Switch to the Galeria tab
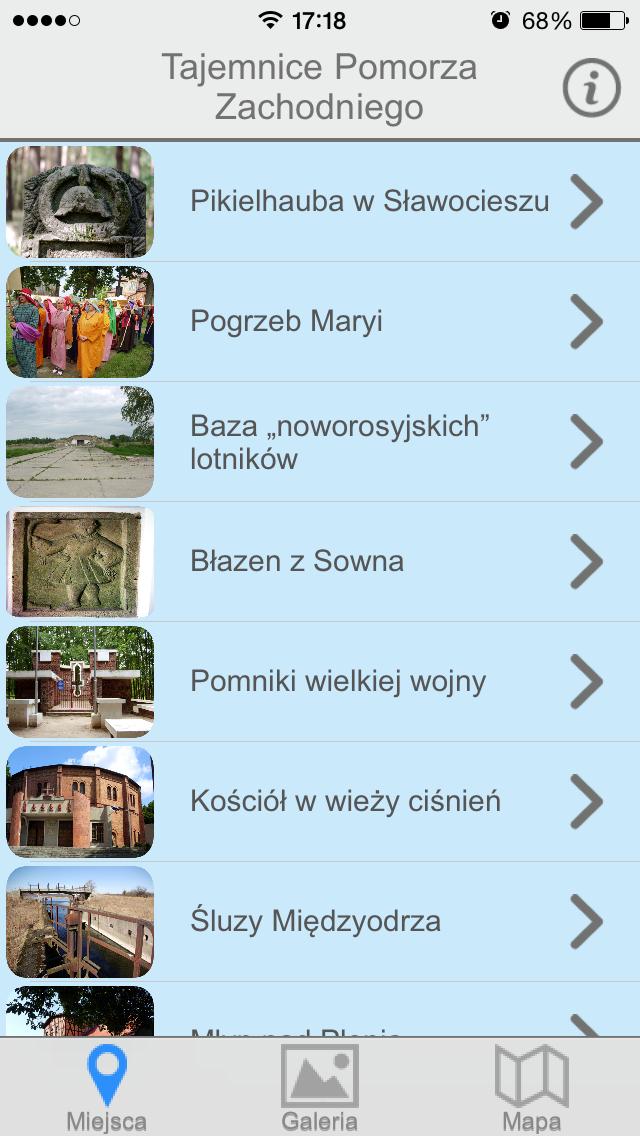 point(320,1088)
